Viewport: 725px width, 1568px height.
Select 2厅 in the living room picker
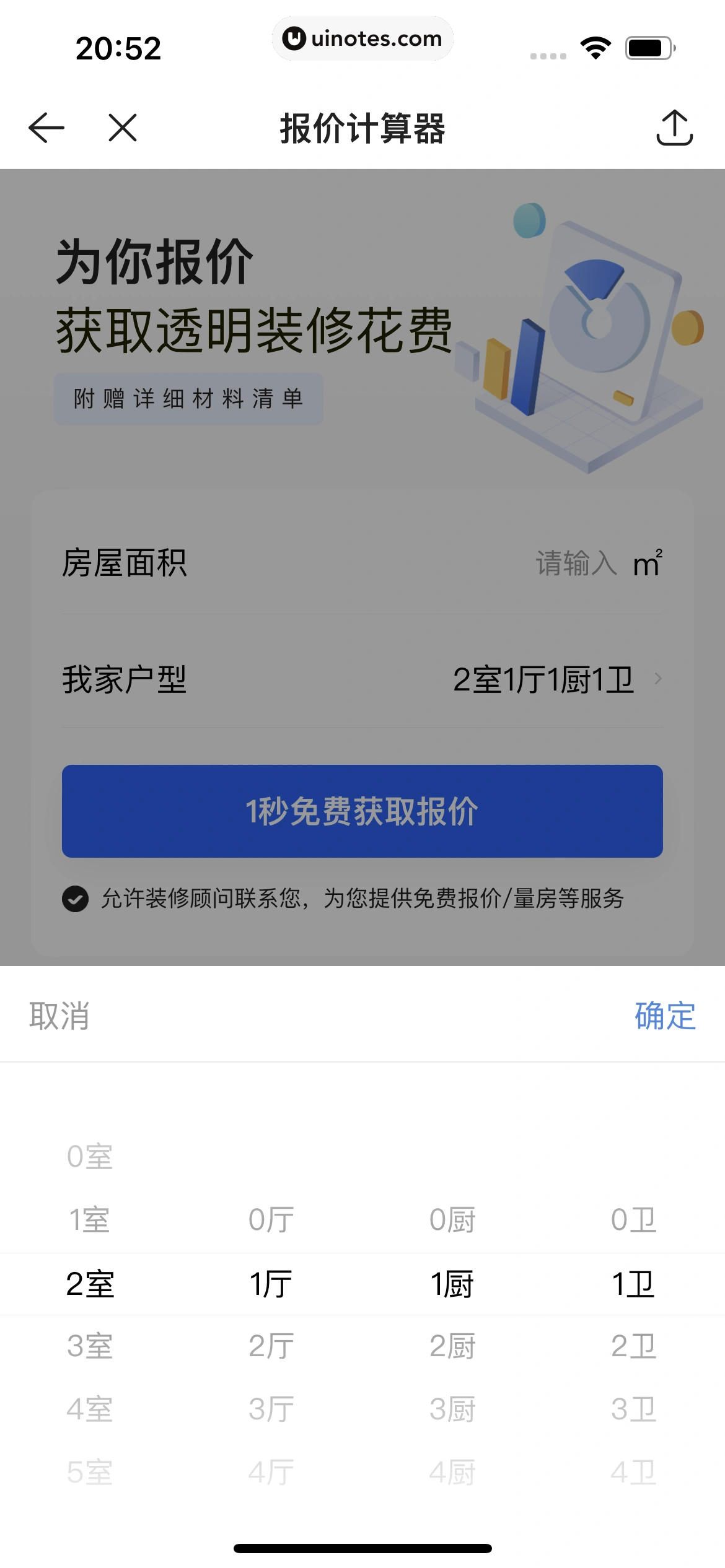pyautogui.click(x=271, y=1346)
